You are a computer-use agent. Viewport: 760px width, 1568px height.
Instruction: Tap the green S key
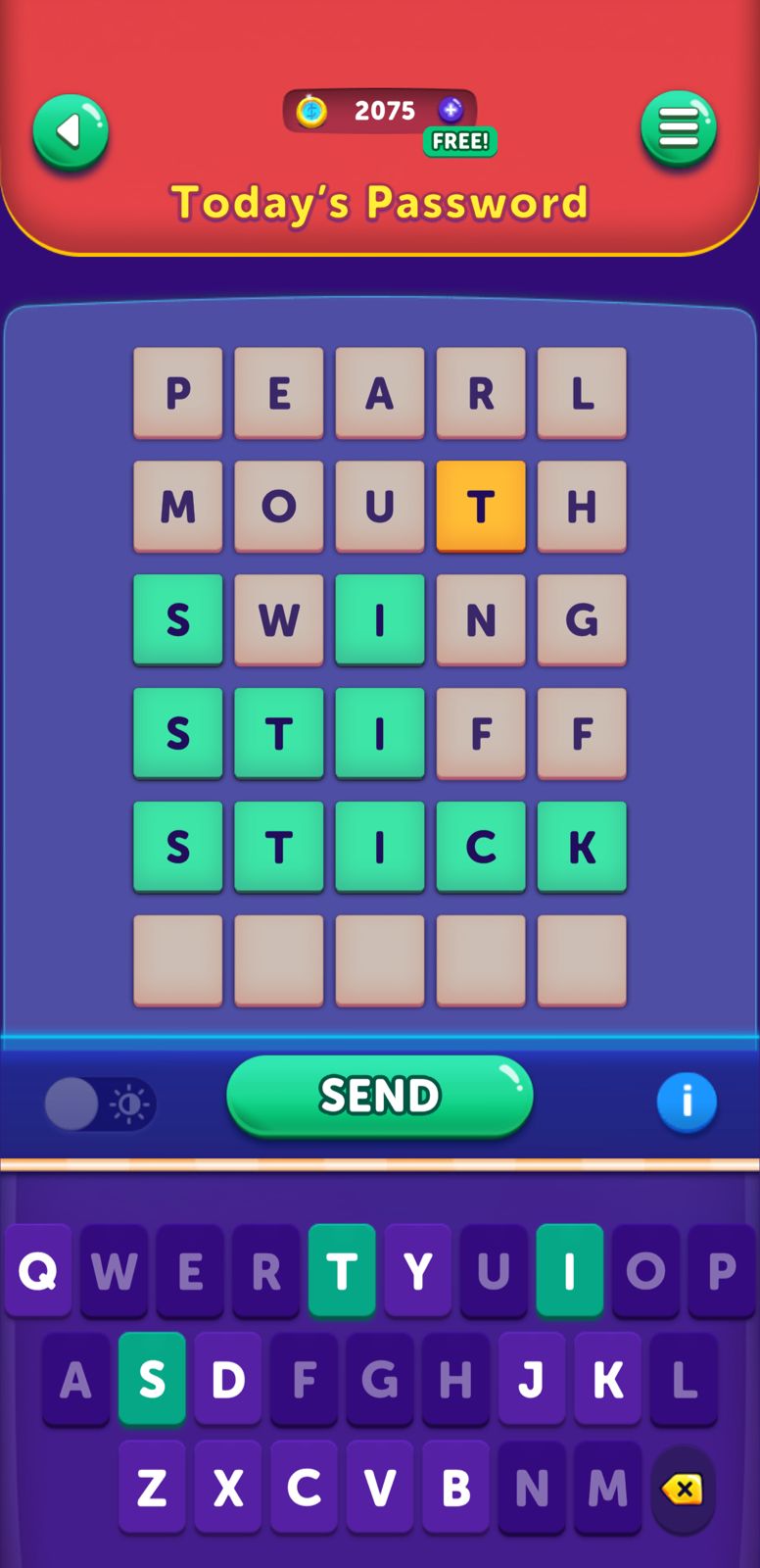152,1379
